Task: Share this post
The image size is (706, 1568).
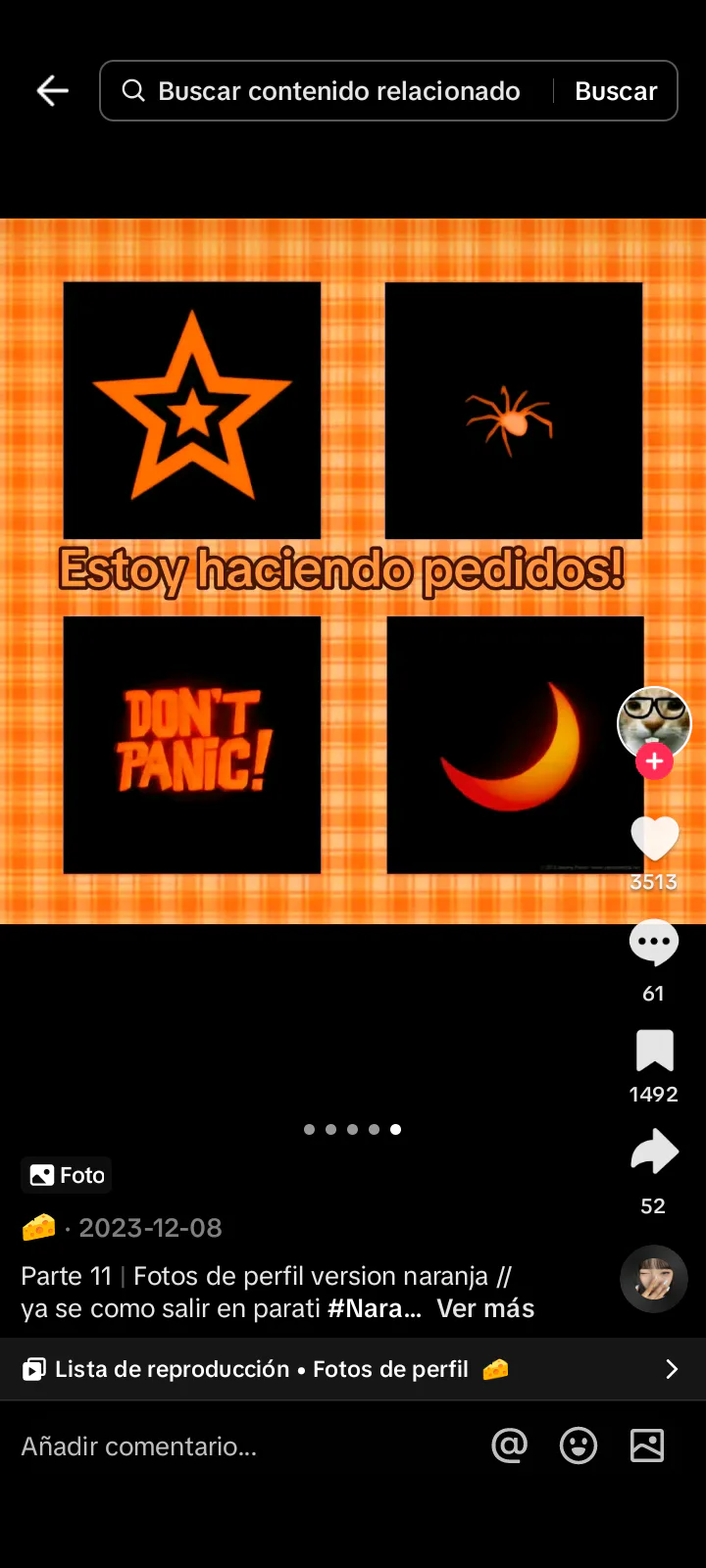Action: [x=654, y=1152]
